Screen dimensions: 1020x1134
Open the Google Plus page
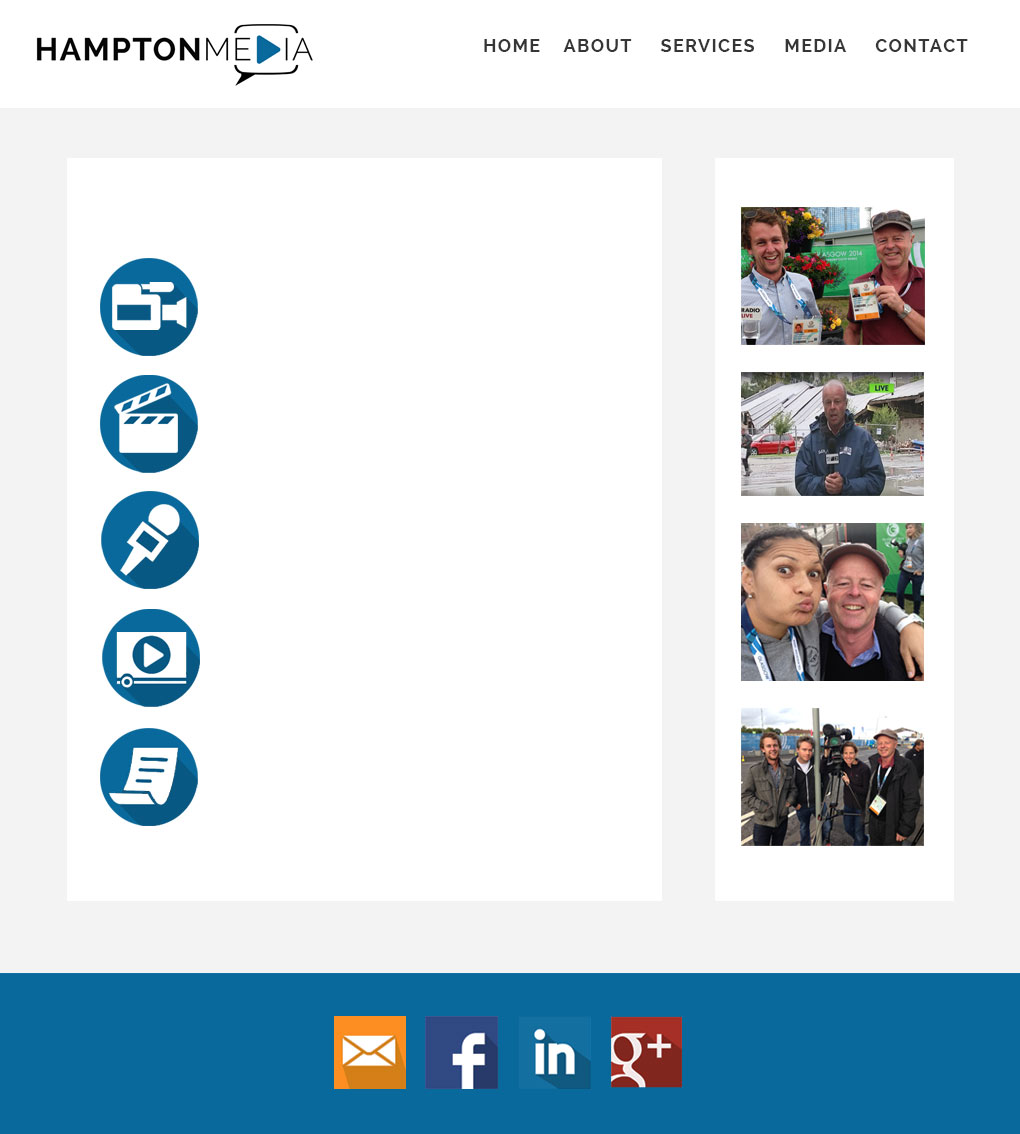(x=646, y=1052)
